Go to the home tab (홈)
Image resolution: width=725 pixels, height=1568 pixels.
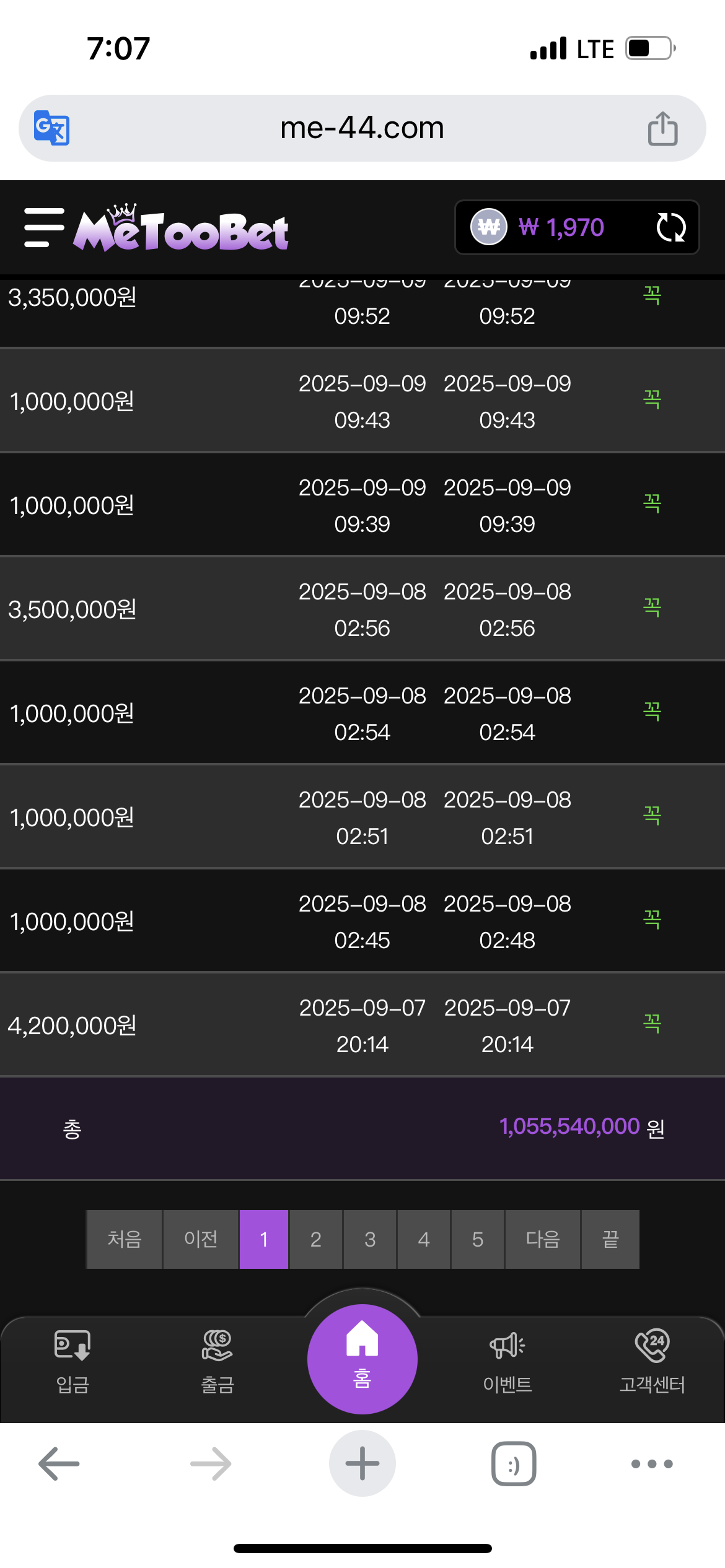point(362,1359)
